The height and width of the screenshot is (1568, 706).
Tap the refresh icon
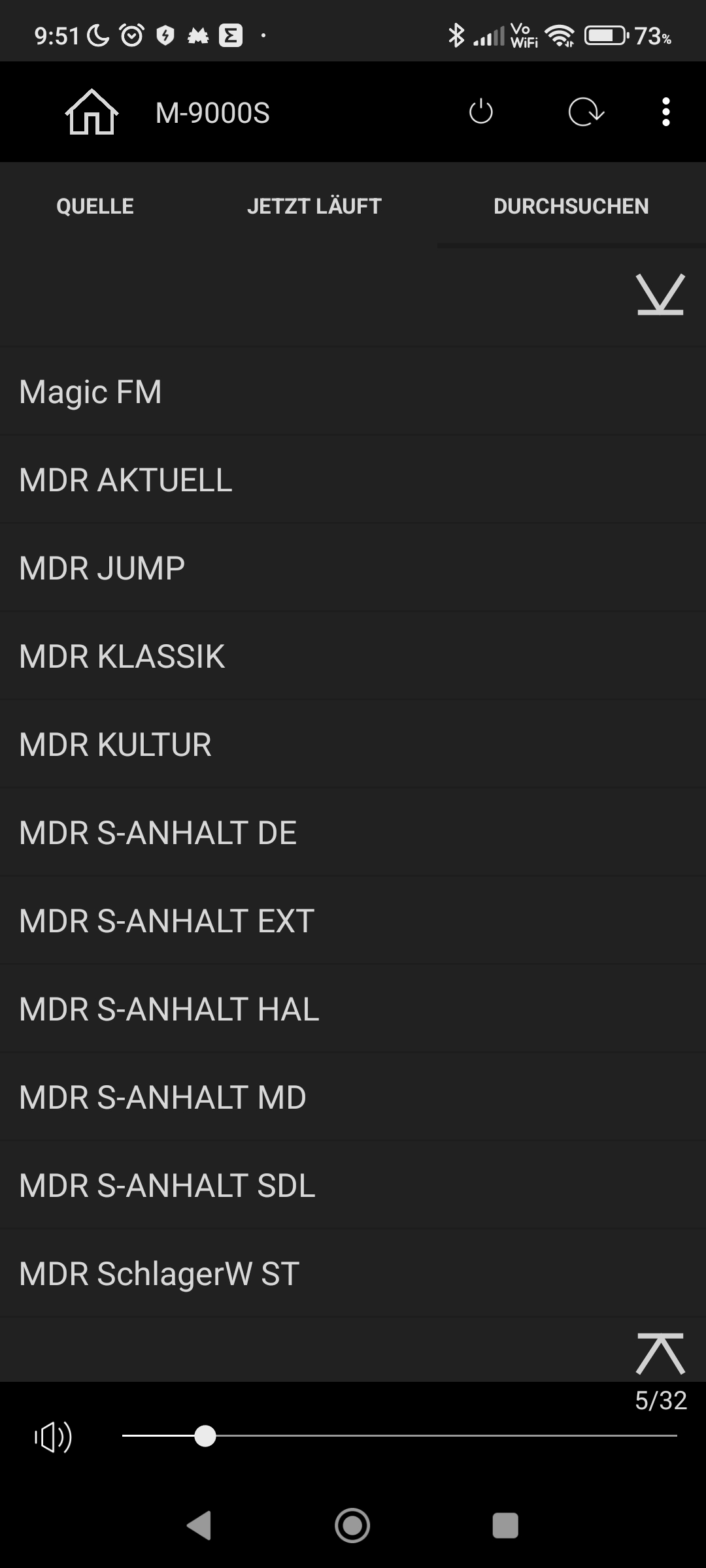pos(586,112)
